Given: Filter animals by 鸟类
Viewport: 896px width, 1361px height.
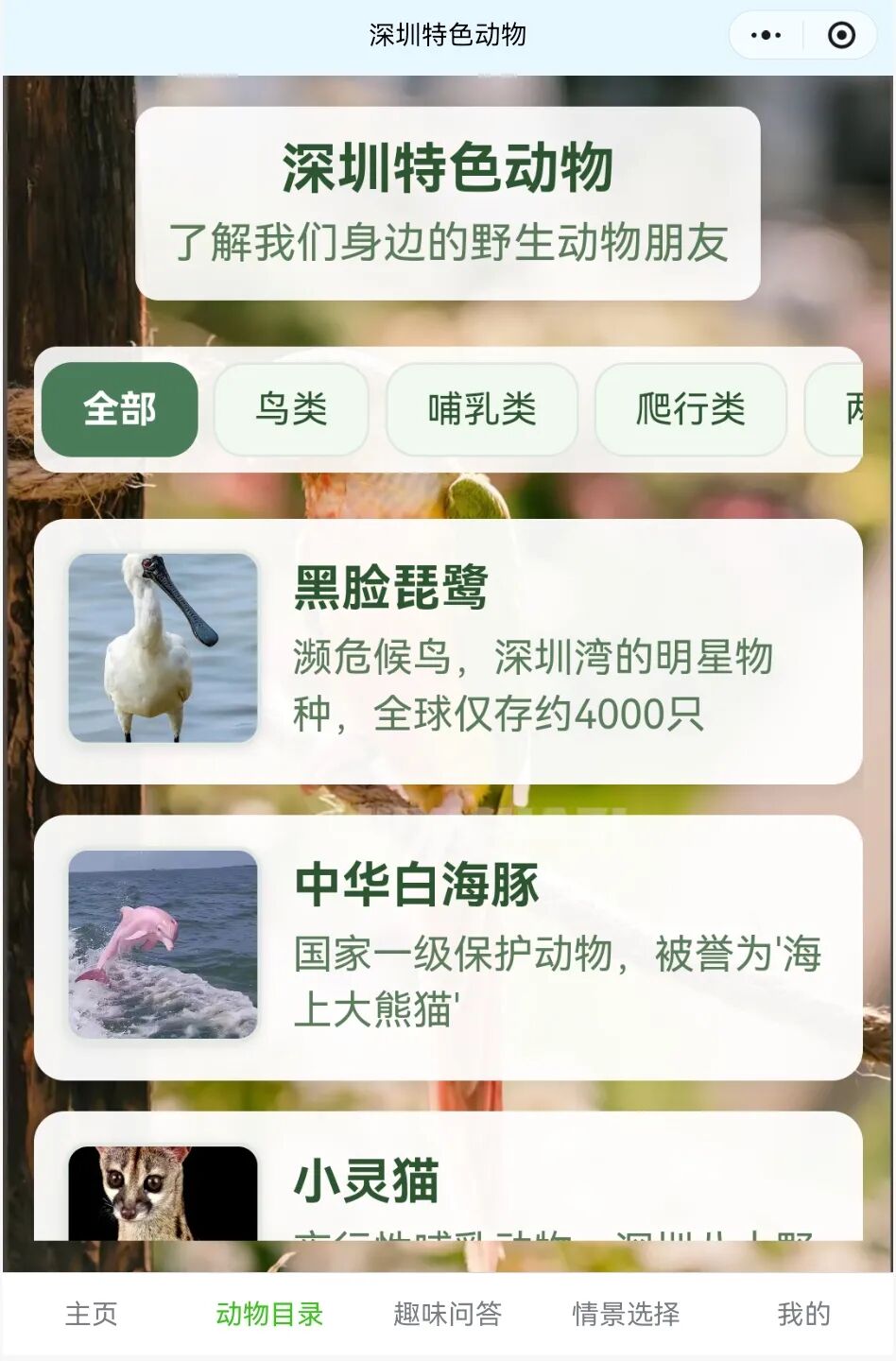Looking at the screenshot, I should [291, 409].
